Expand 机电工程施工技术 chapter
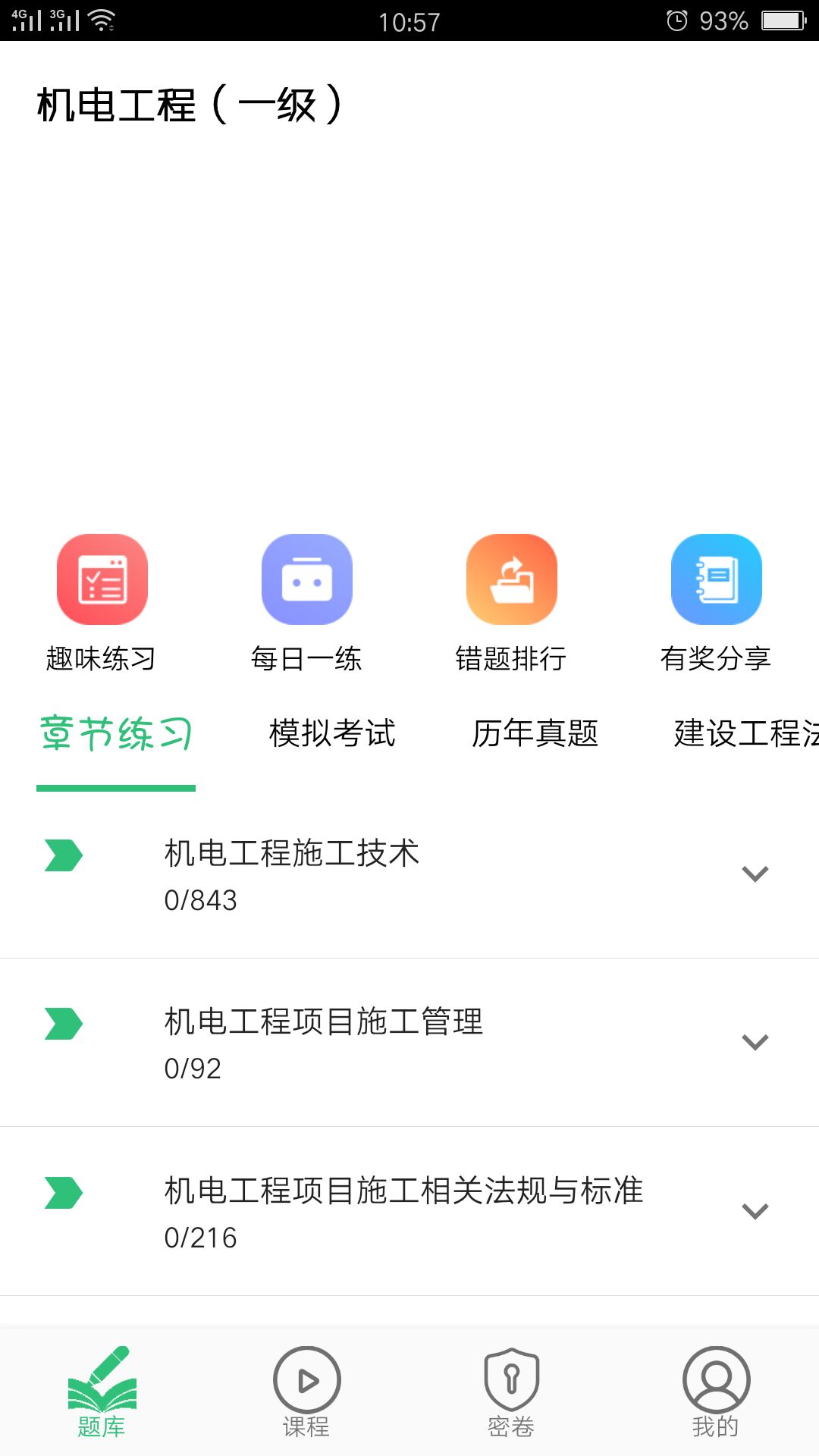 [755, 874]
